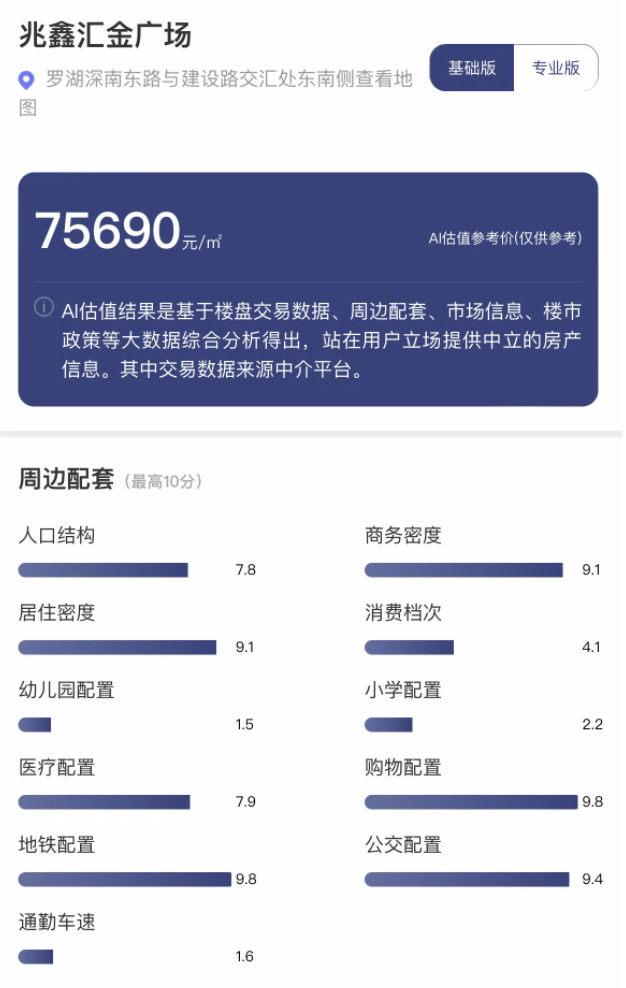626x988 pixels.
Task: Select the 基础版 tab
Action: 472,68
